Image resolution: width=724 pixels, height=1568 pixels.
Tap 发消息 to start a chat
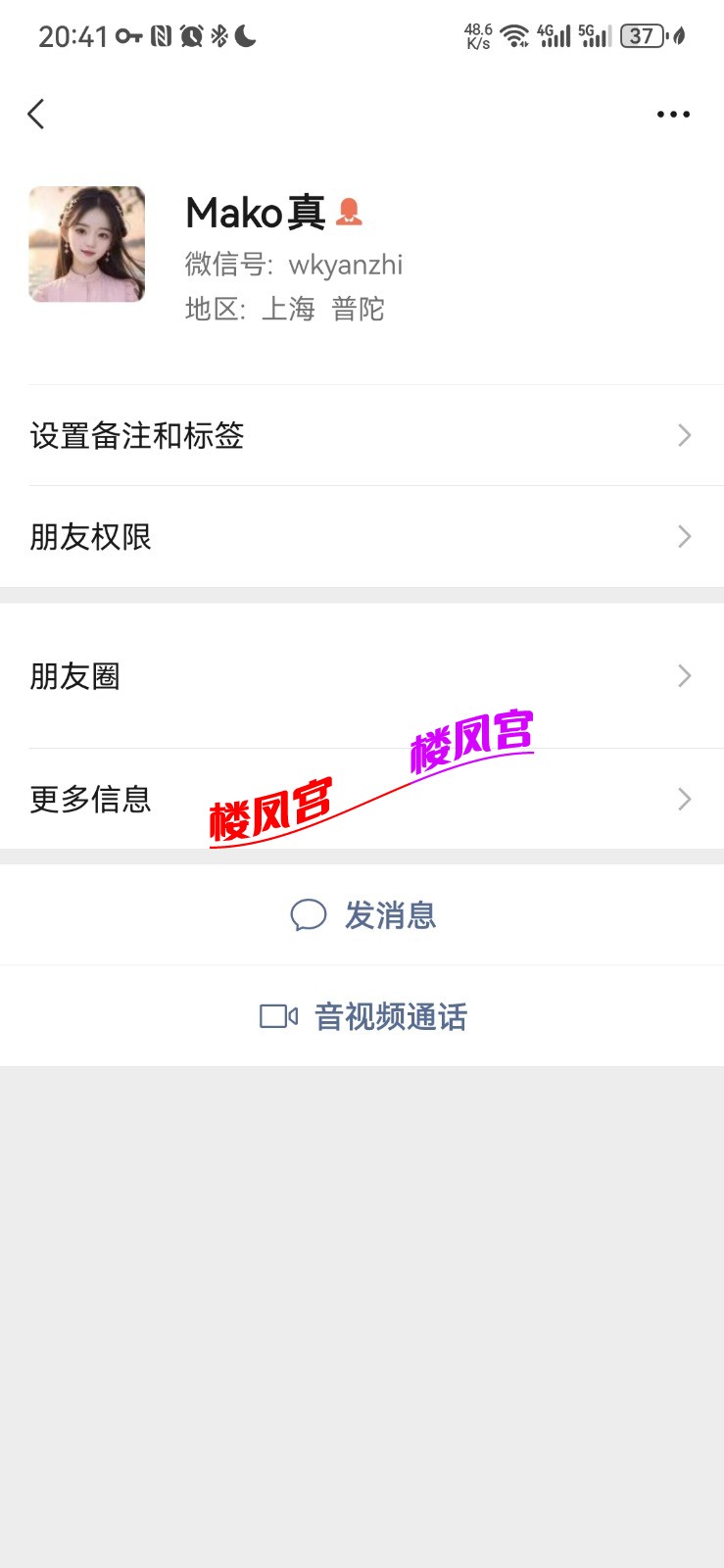(389, 914)
